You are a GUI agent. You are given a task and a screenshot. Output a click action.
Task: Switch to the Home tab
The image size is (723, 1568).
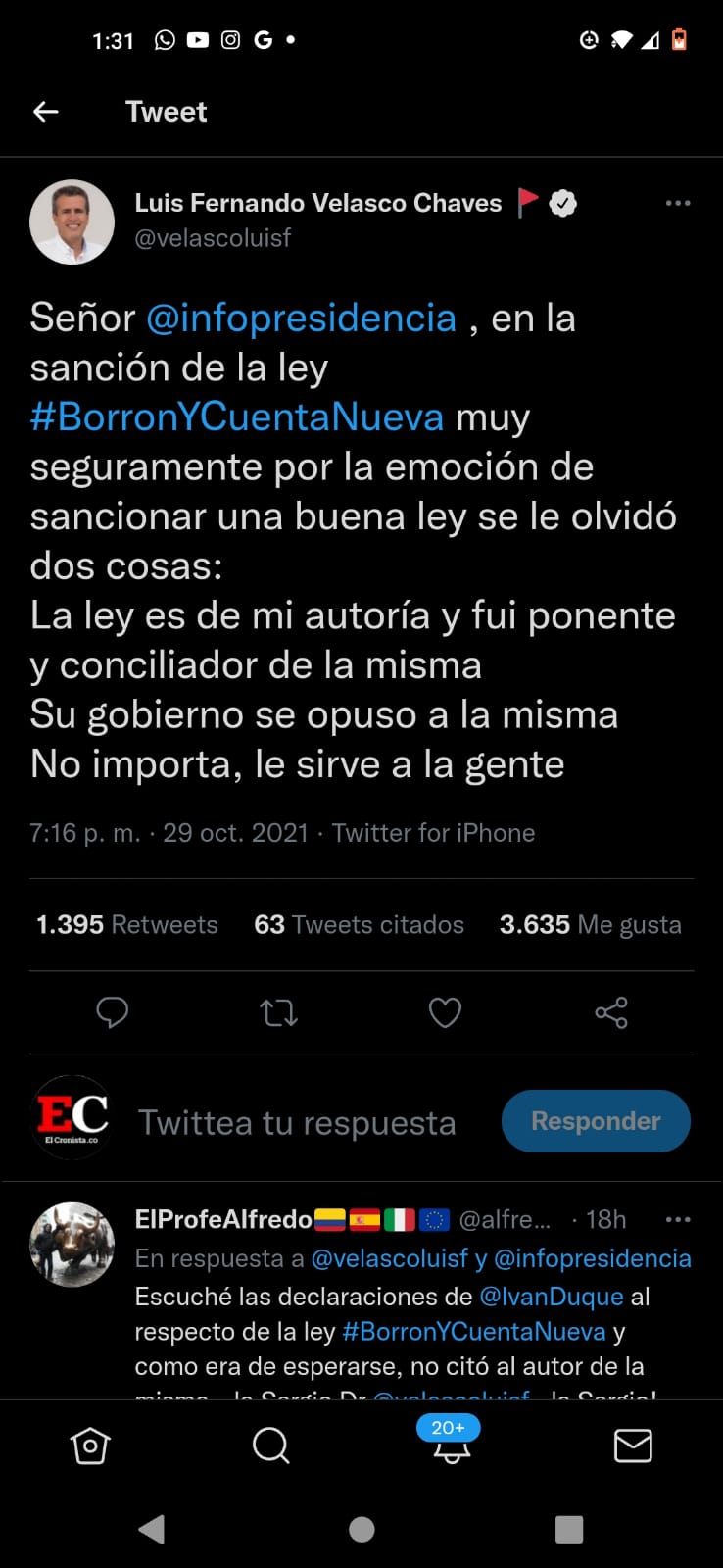[x=90, y=1445]
